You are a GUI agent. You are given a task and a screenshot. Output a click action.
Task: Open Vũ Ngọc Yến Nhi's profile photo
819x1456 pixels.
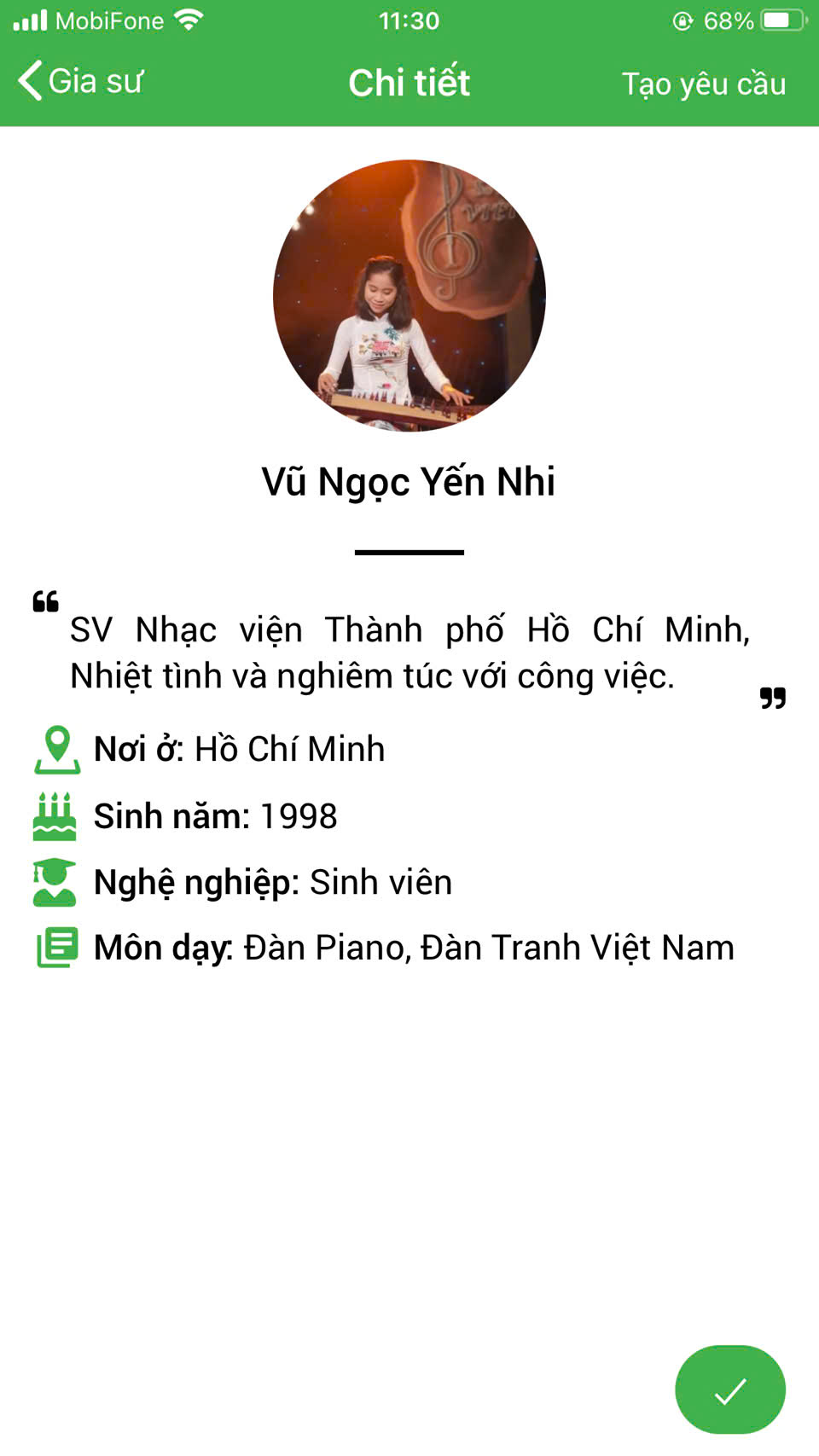click(409, 295)
